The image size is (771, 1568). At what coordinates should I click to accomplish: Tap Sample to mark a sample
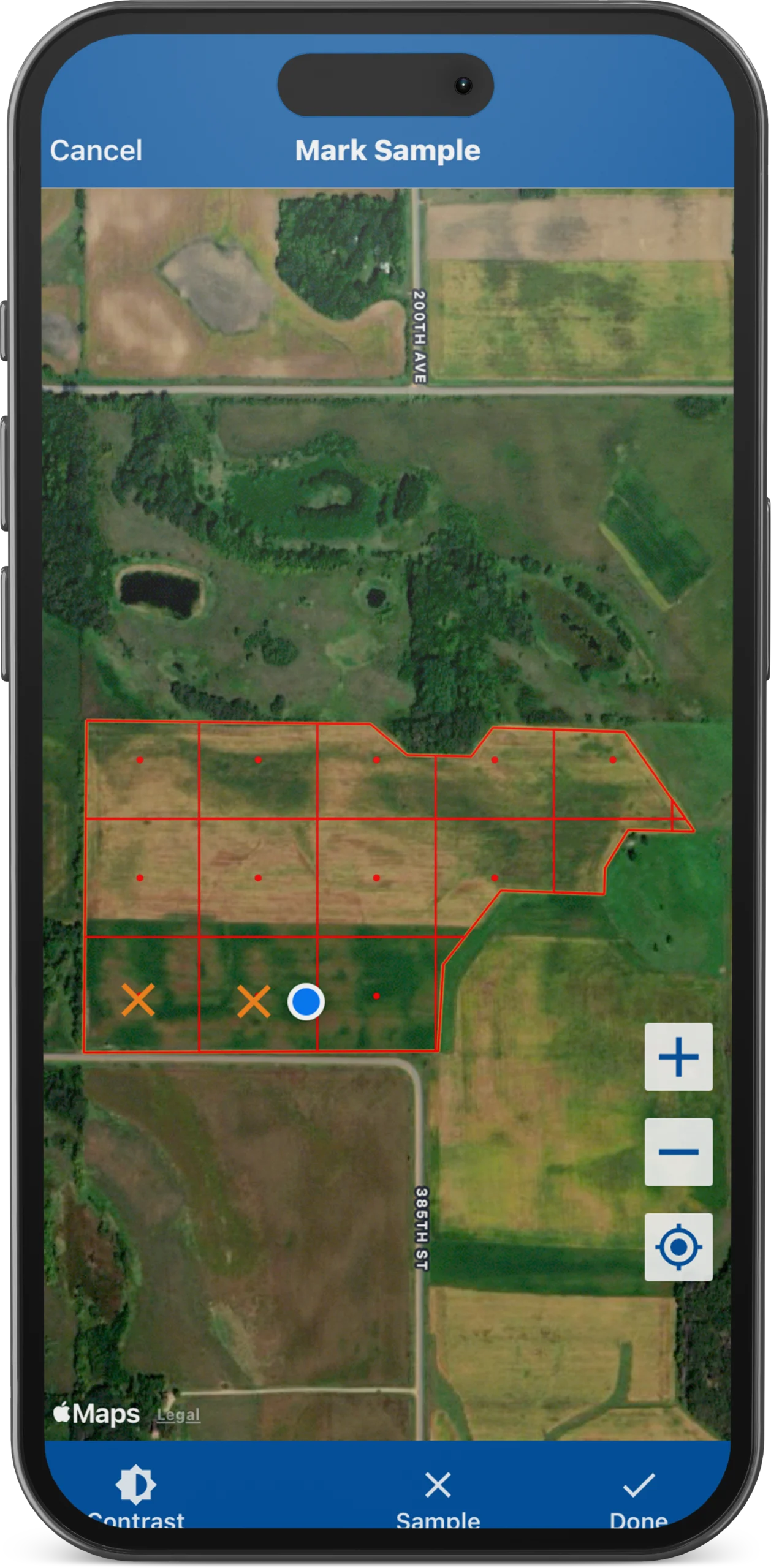pos(438,1496)
